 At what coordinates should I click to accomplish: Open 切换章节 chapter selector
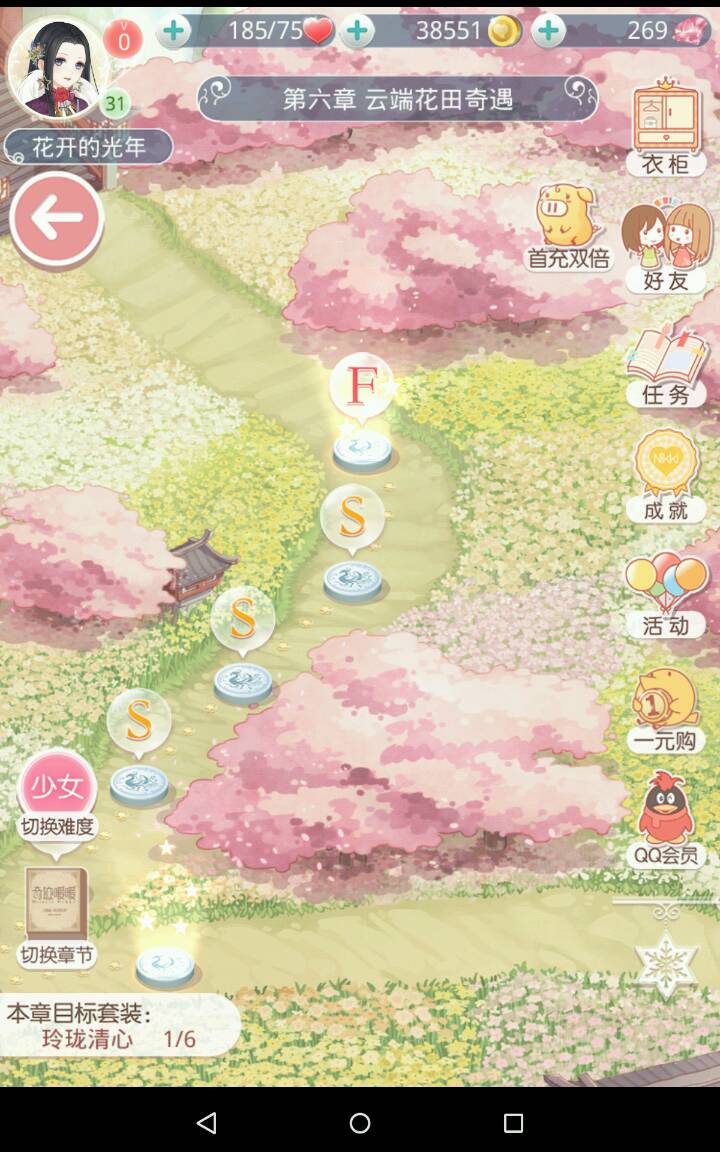[57, 916]
